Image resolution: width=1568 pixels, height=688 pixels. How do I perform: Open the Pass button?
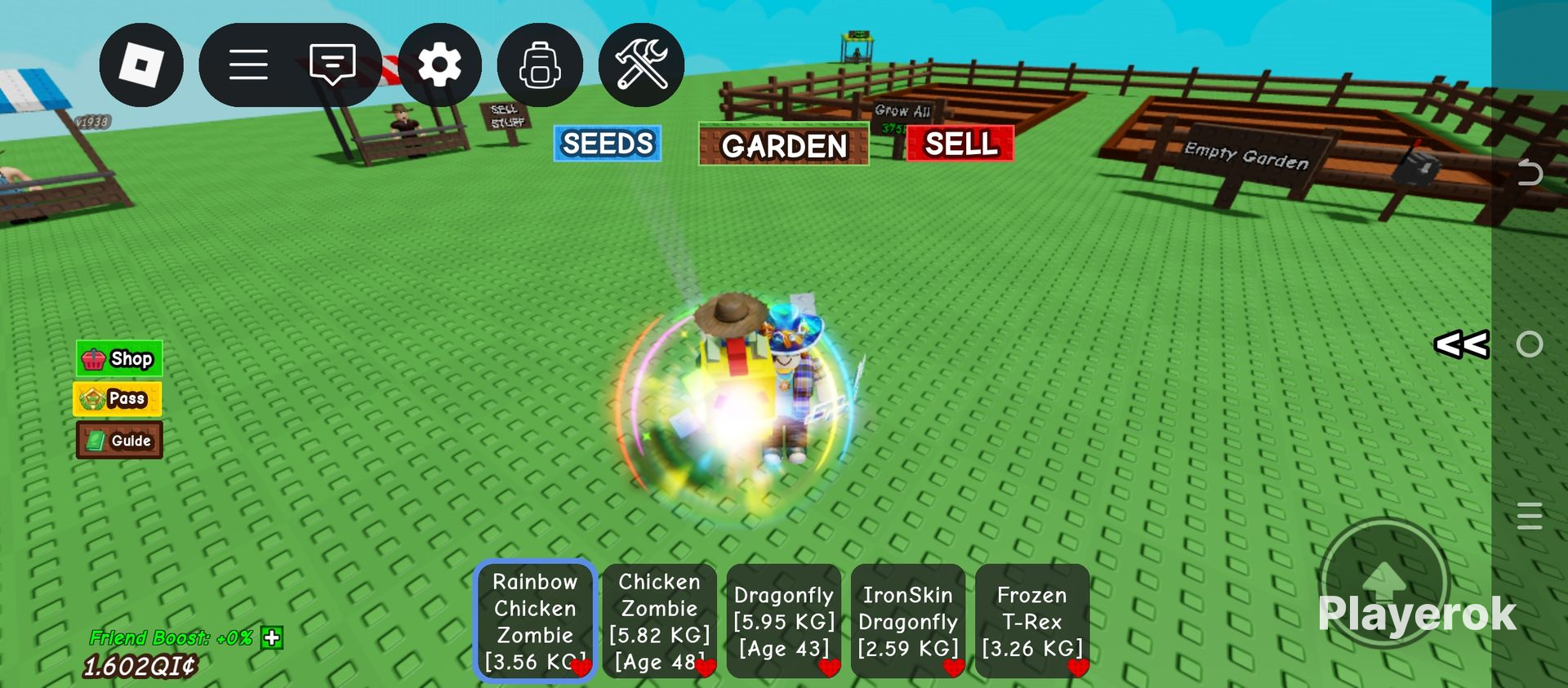pyautogui.click(x=118, y=399)
